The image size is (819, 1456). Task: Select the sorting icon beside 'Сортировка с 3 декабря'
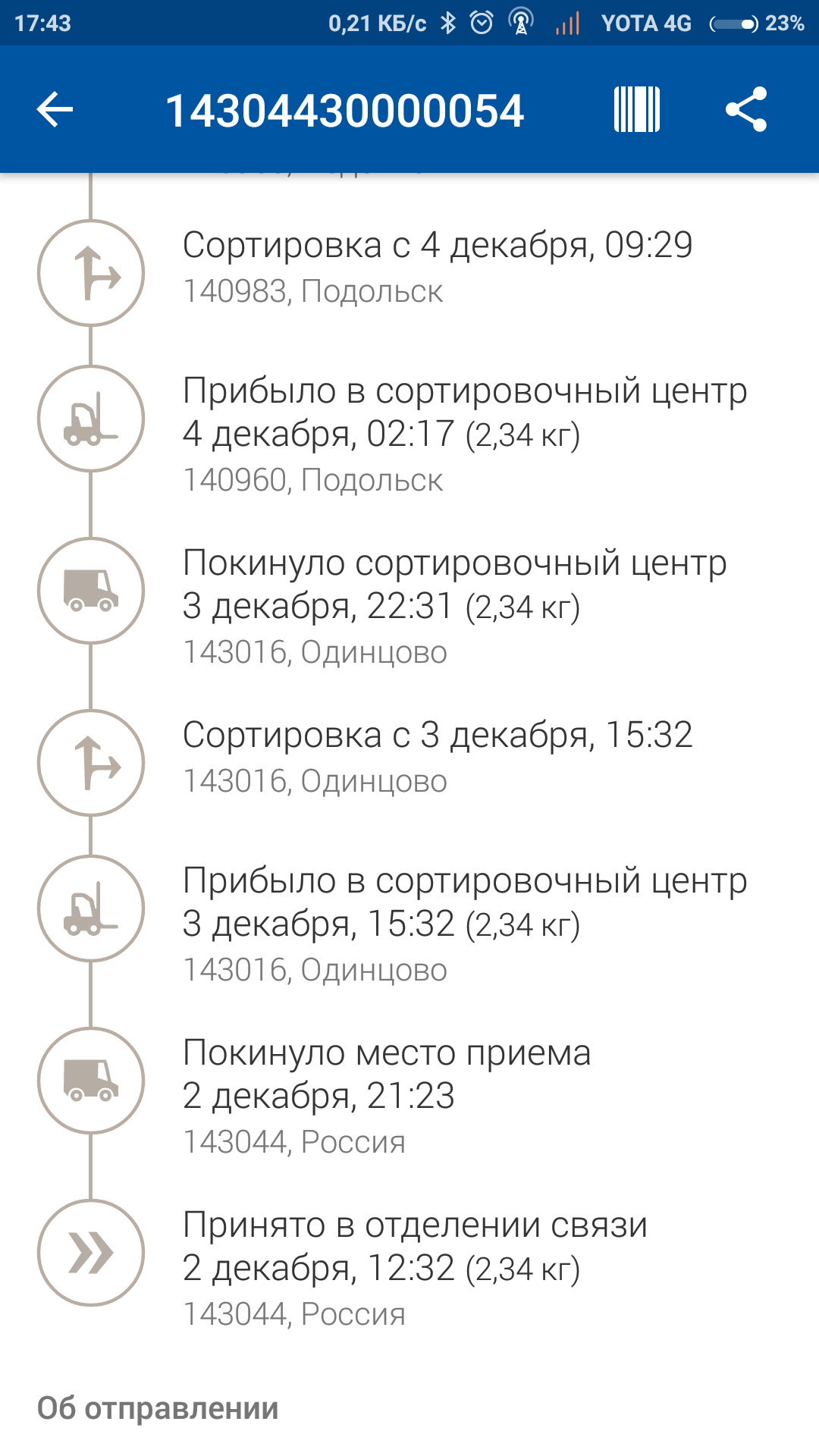pos(91,762)
